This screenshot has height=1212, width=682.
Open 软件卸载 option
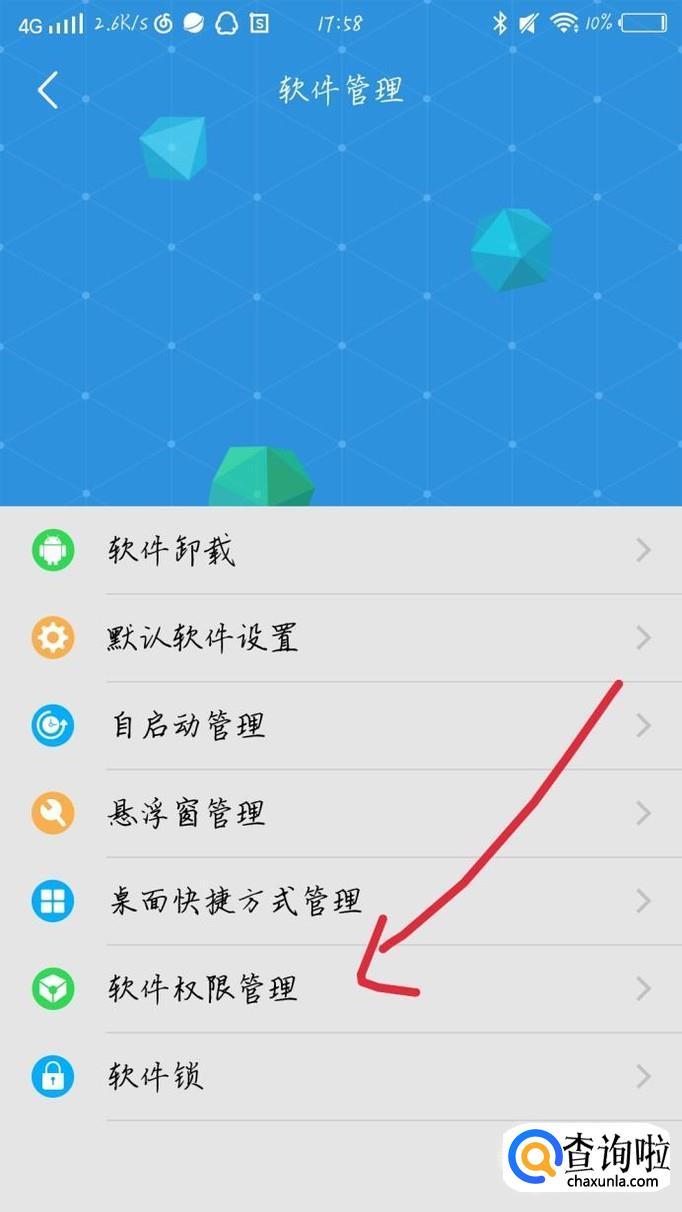coord(340,550)
